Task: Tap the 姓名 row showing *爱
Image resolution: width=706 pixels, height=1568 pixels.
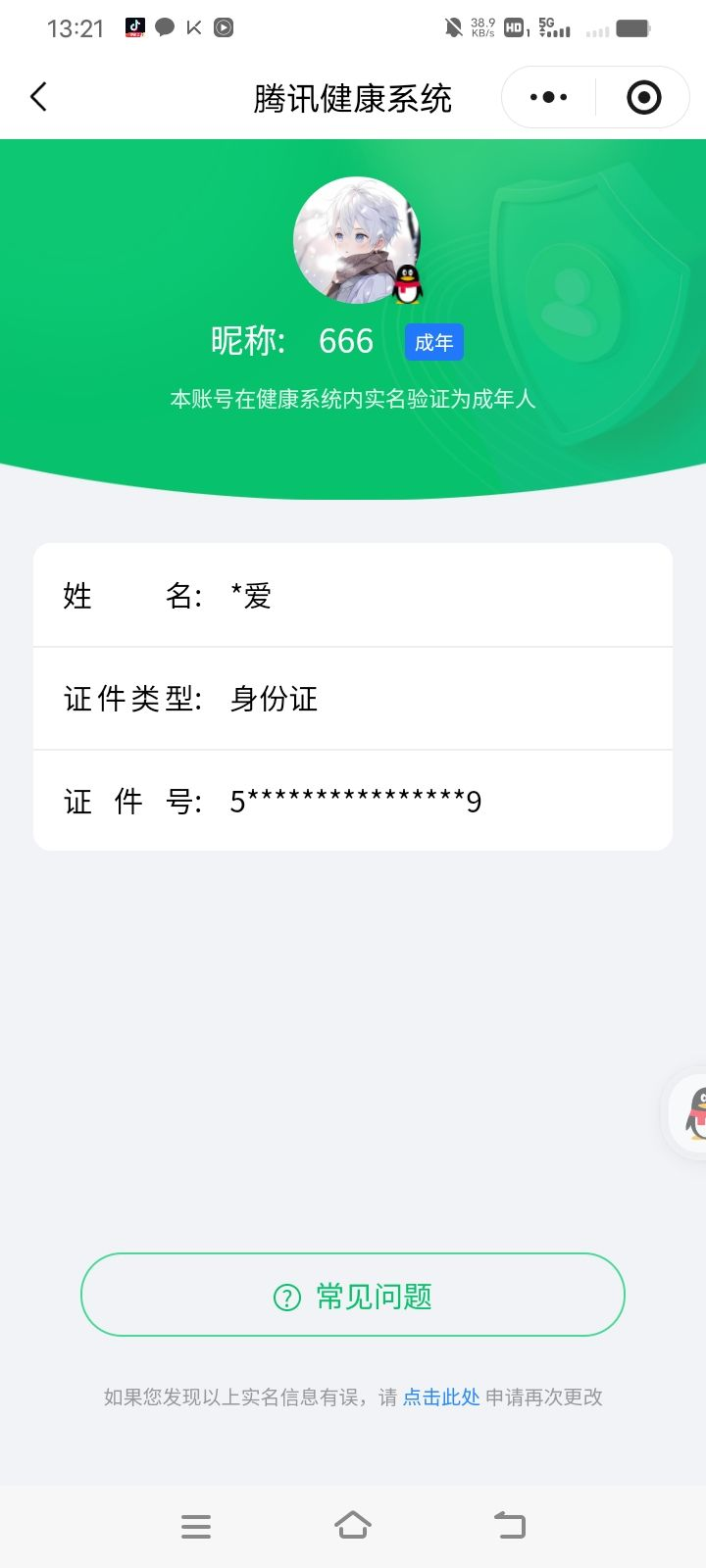Action: click(x=353, y=595)
